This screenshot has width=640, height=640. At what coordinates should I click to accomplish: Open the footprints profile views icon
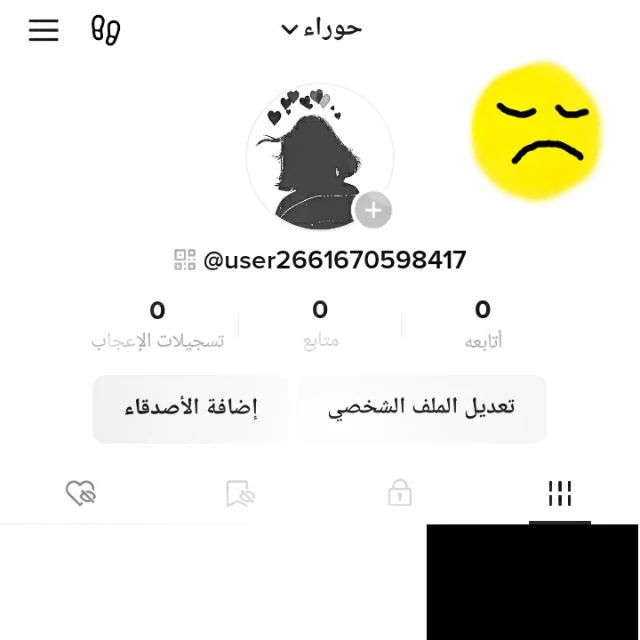point(106,30)
